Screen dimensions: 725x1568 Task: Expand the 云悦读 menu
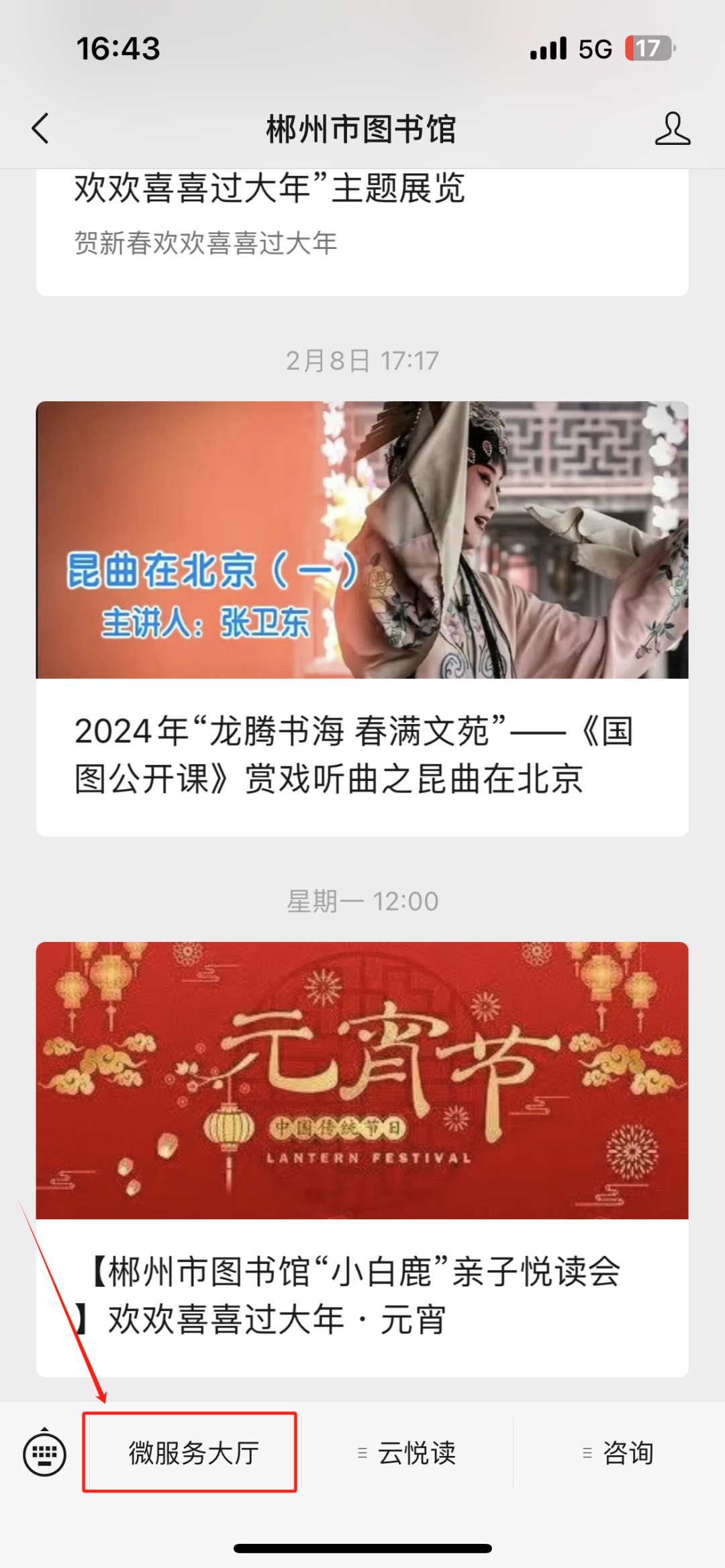[407, 1453]
